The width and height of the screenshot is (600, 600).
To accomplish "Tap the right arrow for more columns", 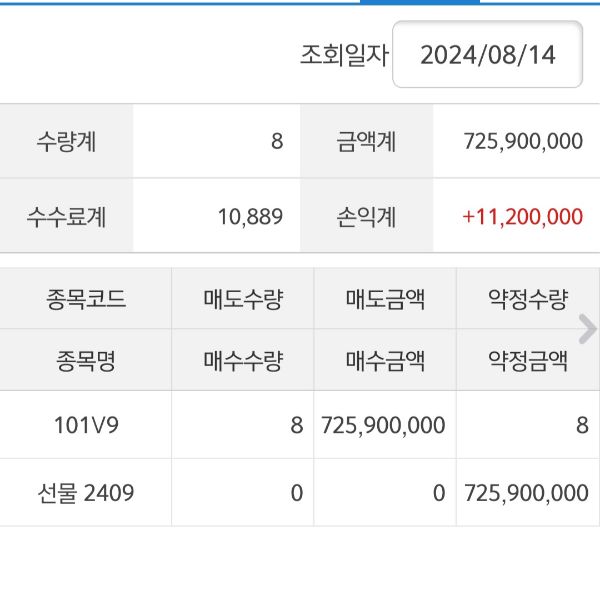I will coord(587,329).
